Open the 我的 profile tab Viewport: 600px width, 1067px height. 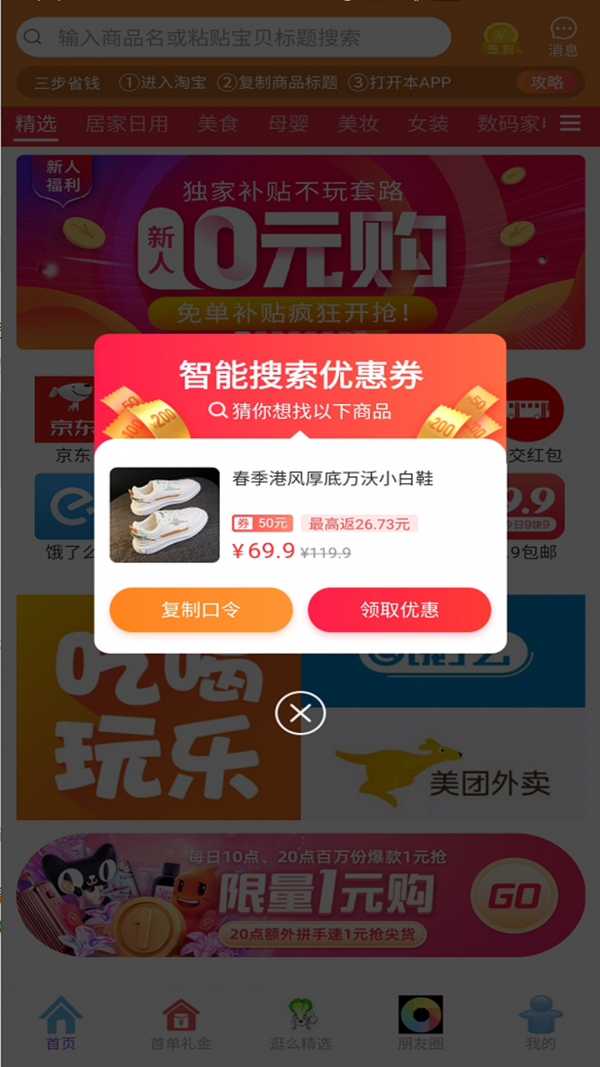point(540,1025)
